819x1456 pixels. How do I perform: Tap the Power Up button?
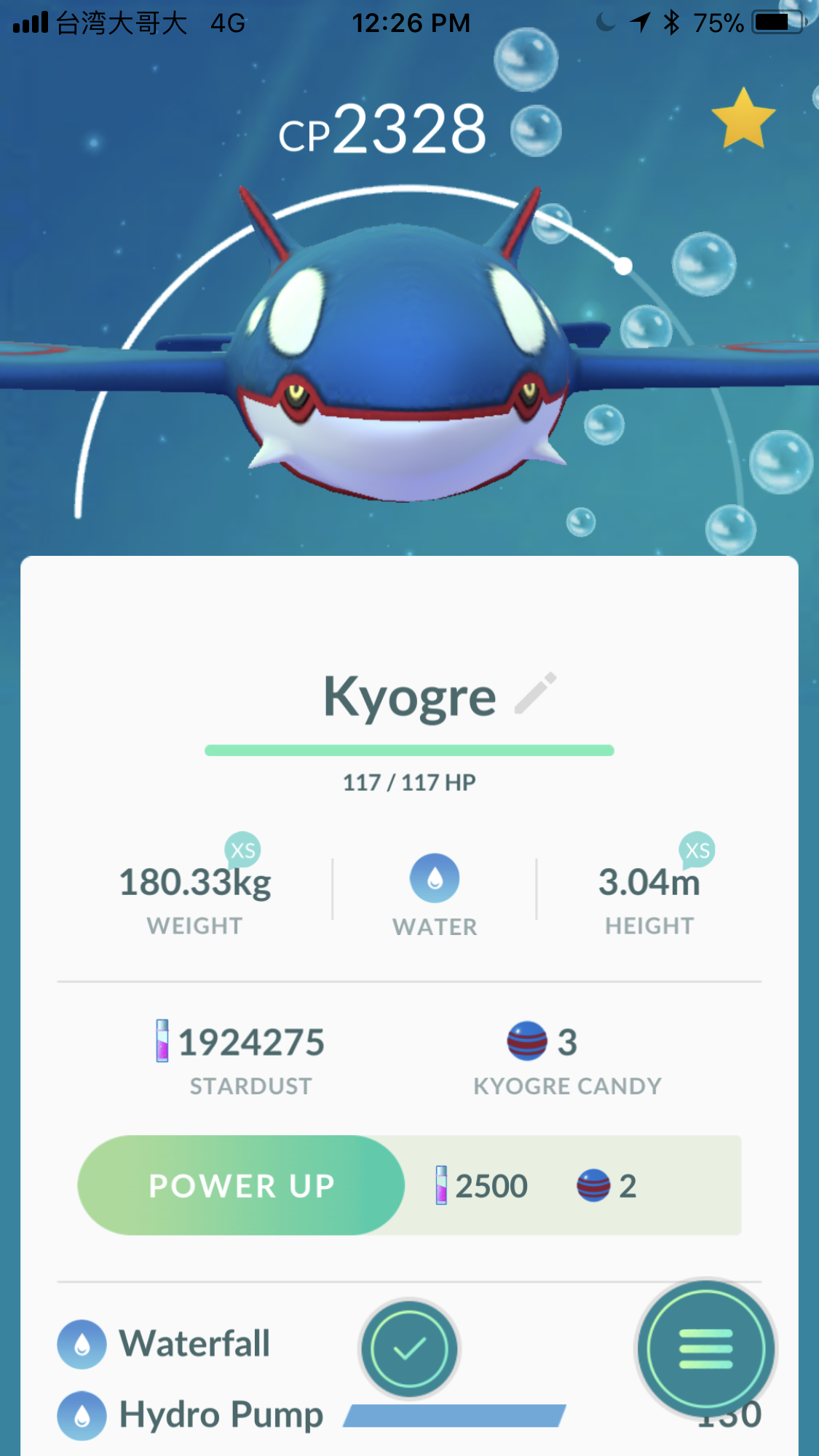(241, 1185)
